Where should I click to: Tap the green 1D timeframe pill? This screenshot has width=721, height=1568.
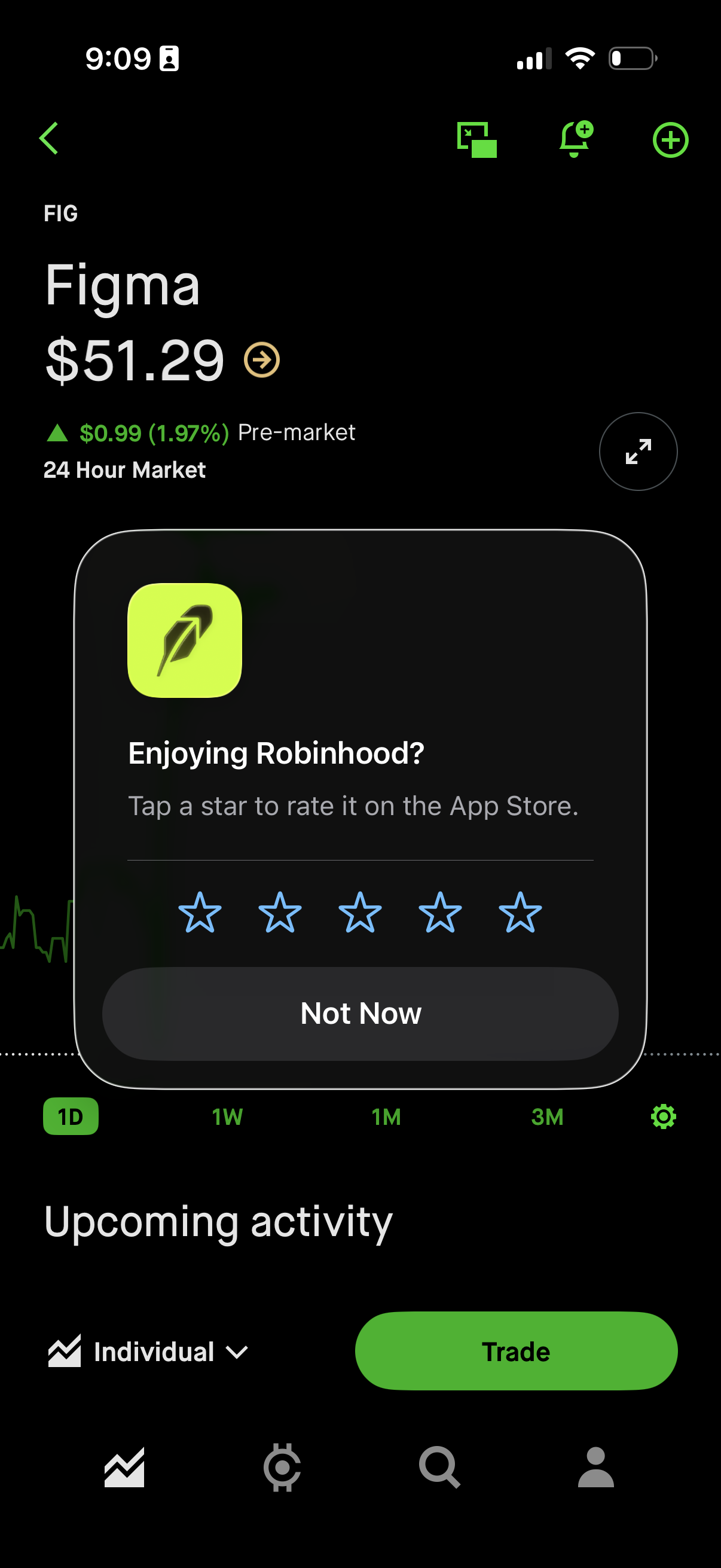(x=70, y=1116)
